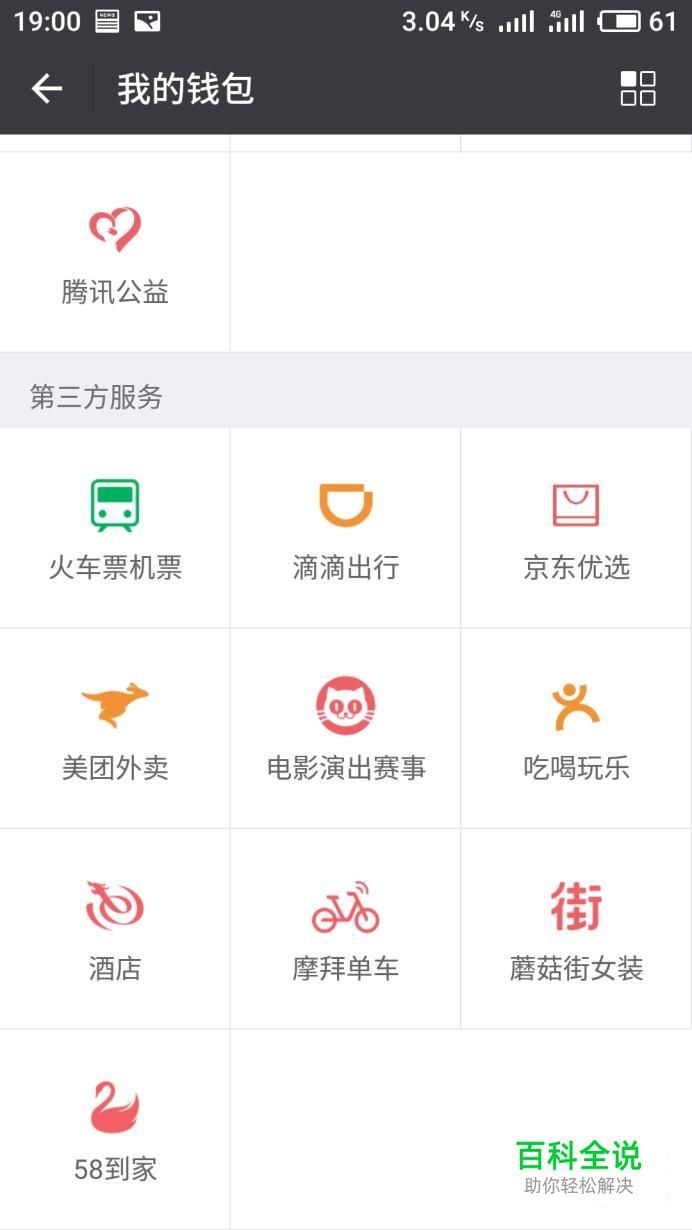Open 蘑菇街女装 store
This screenshot has width=692, height=1230.
pos(577,929)
